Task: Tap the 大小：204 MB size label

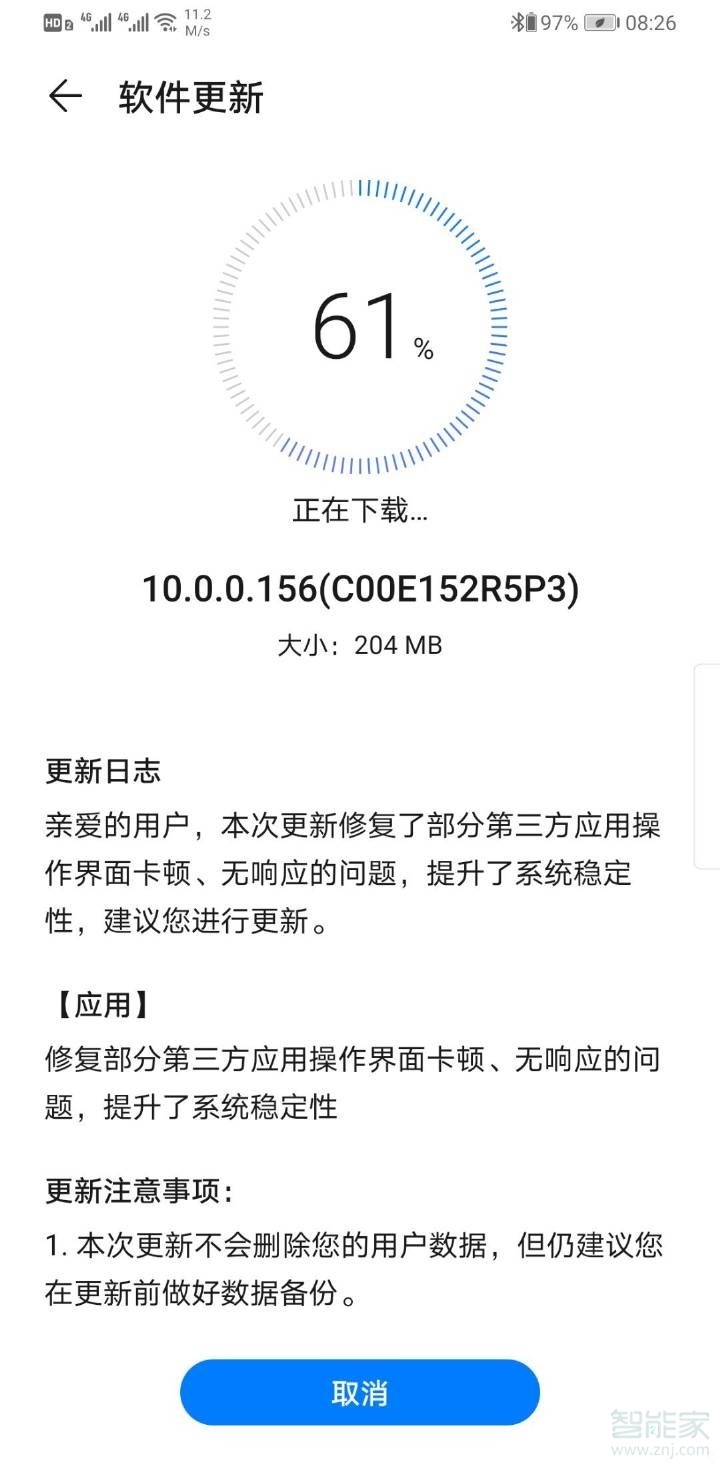Action: [x=360, y=645]
